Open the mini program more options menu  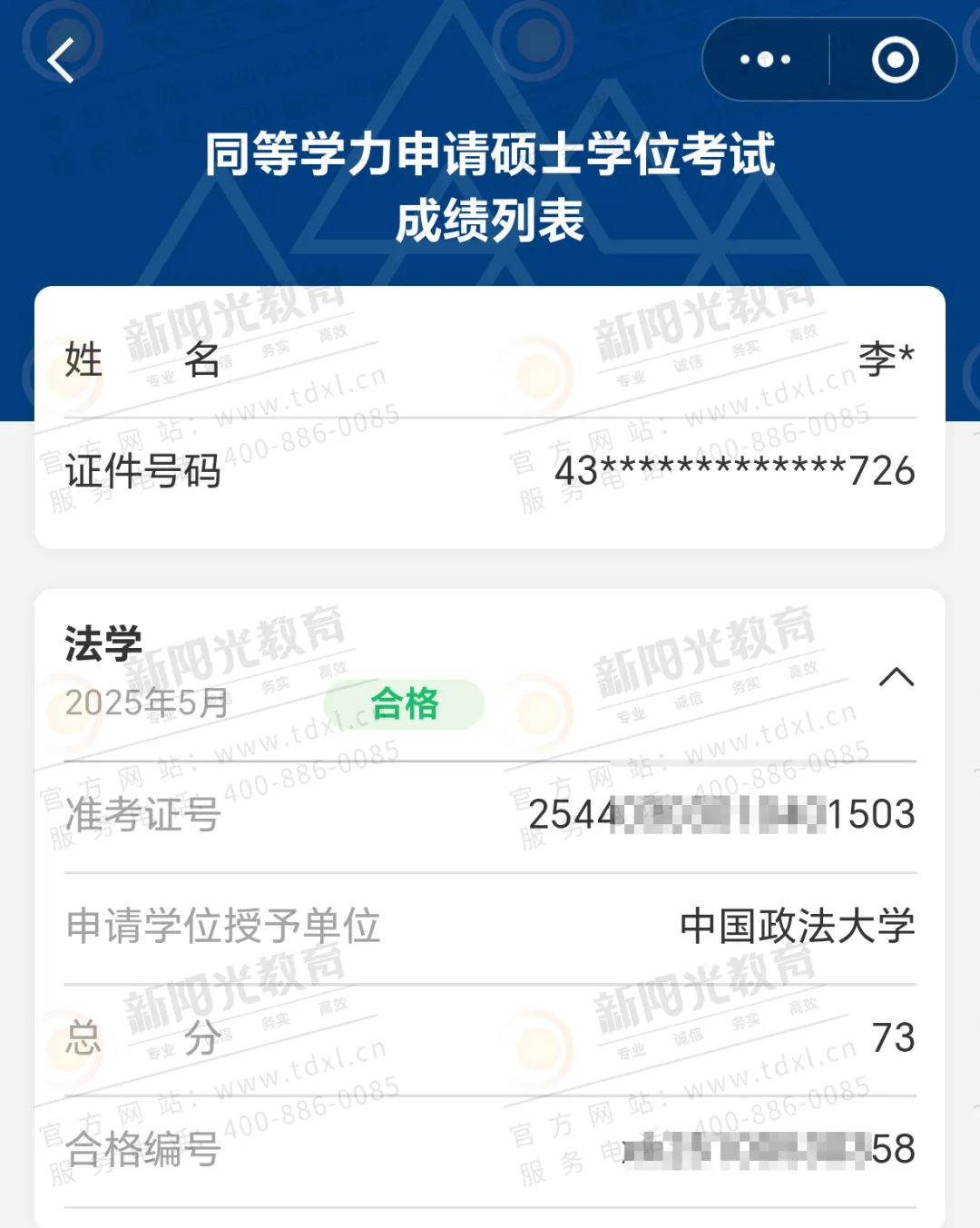coord(766,60)
